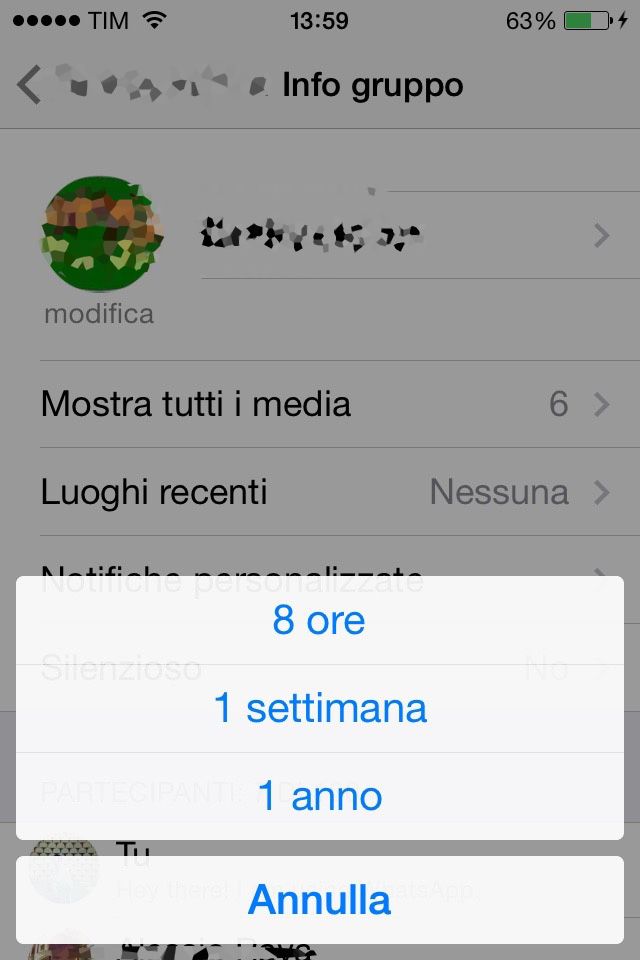Choose 1 anno mute duration
Image resolution: width=640 pixels, height=960 pixels.
point(320,796)
